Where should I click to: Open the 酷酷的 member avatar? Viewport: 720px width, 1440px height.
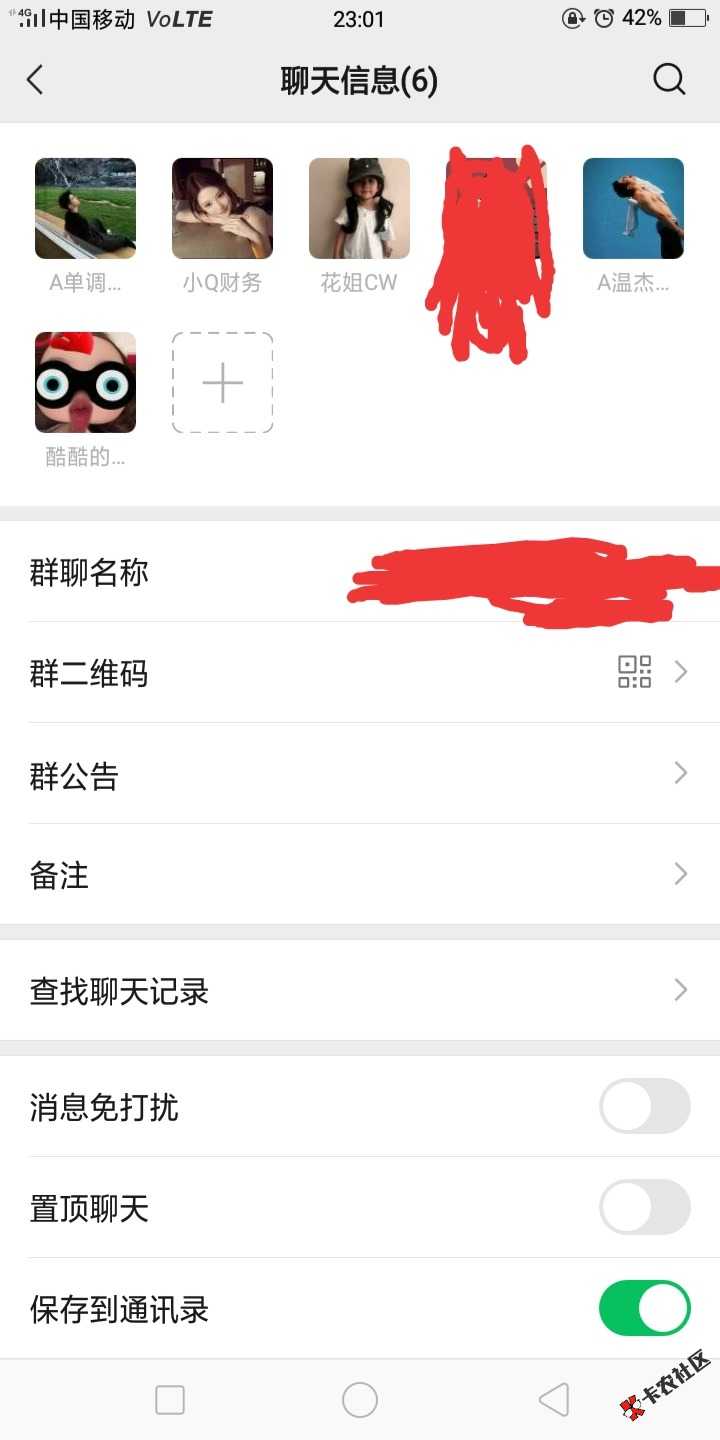pos(85,382)
